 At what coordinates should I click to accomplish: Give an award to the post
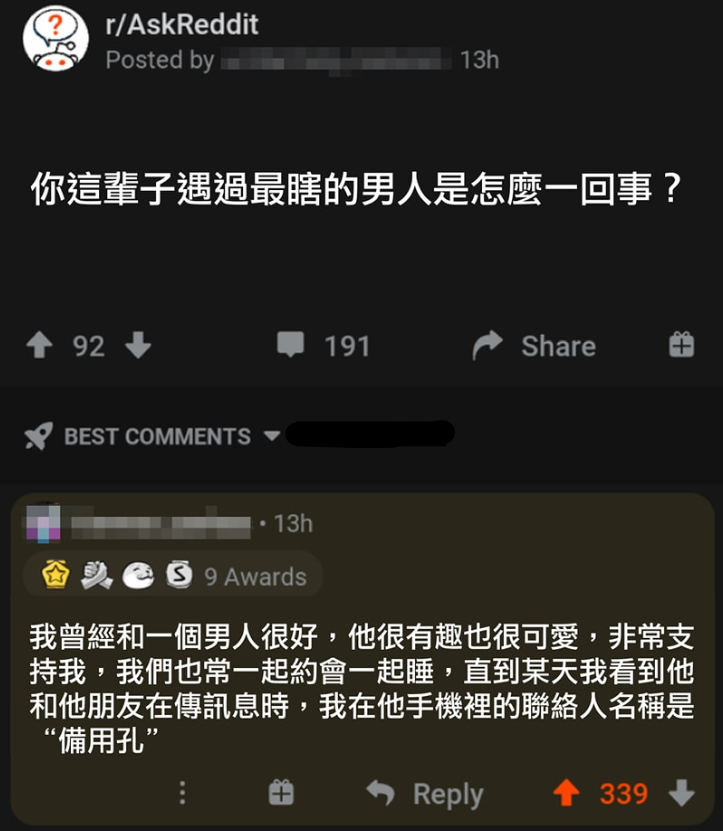point(681,345)
